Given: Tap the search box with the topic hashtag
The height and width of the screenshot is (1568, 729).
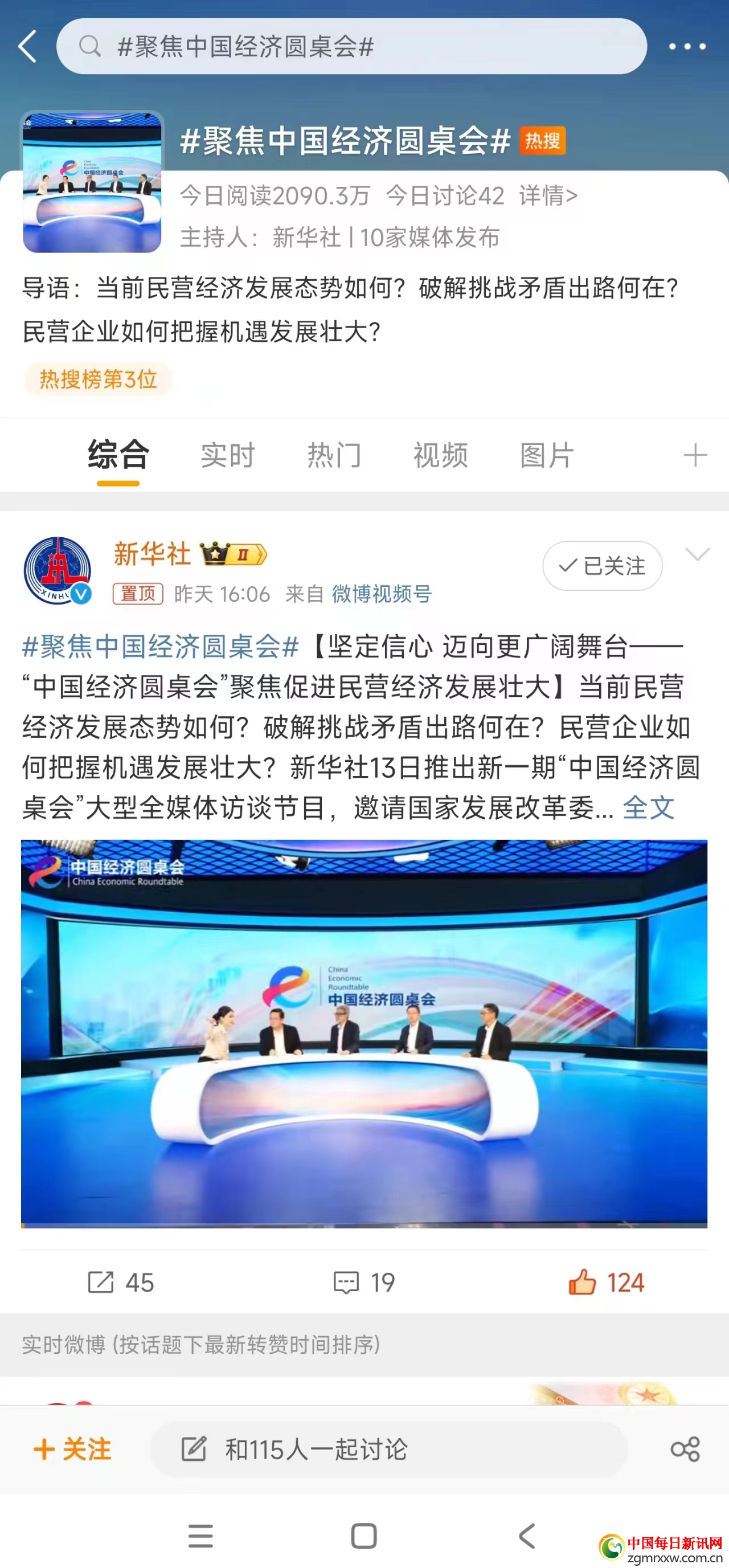Looking at the screenshot, I should [351, 46].
